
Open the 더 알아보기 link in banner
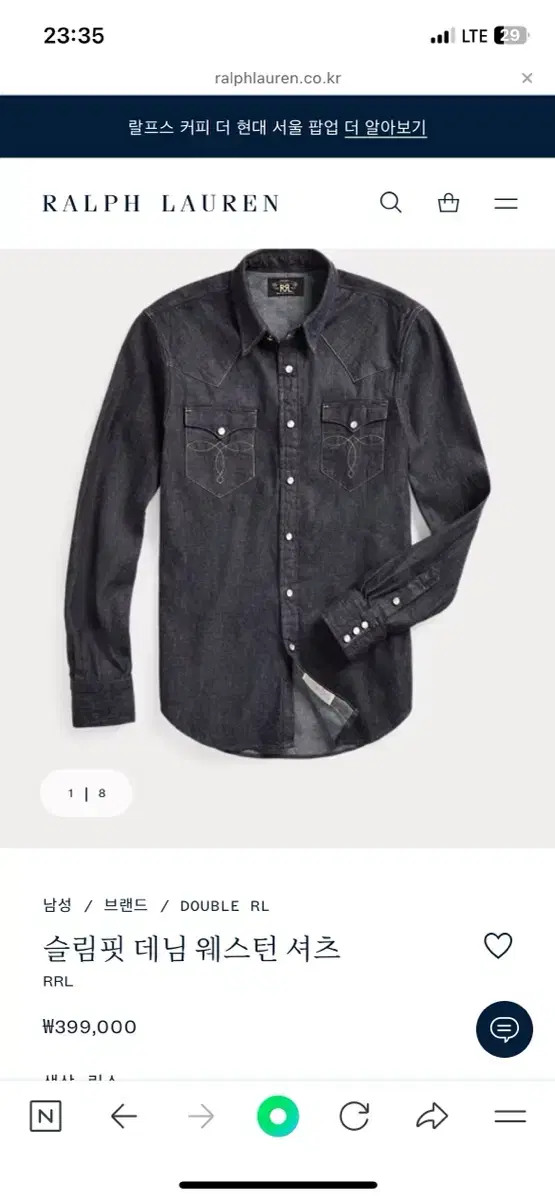click(386, 128)
